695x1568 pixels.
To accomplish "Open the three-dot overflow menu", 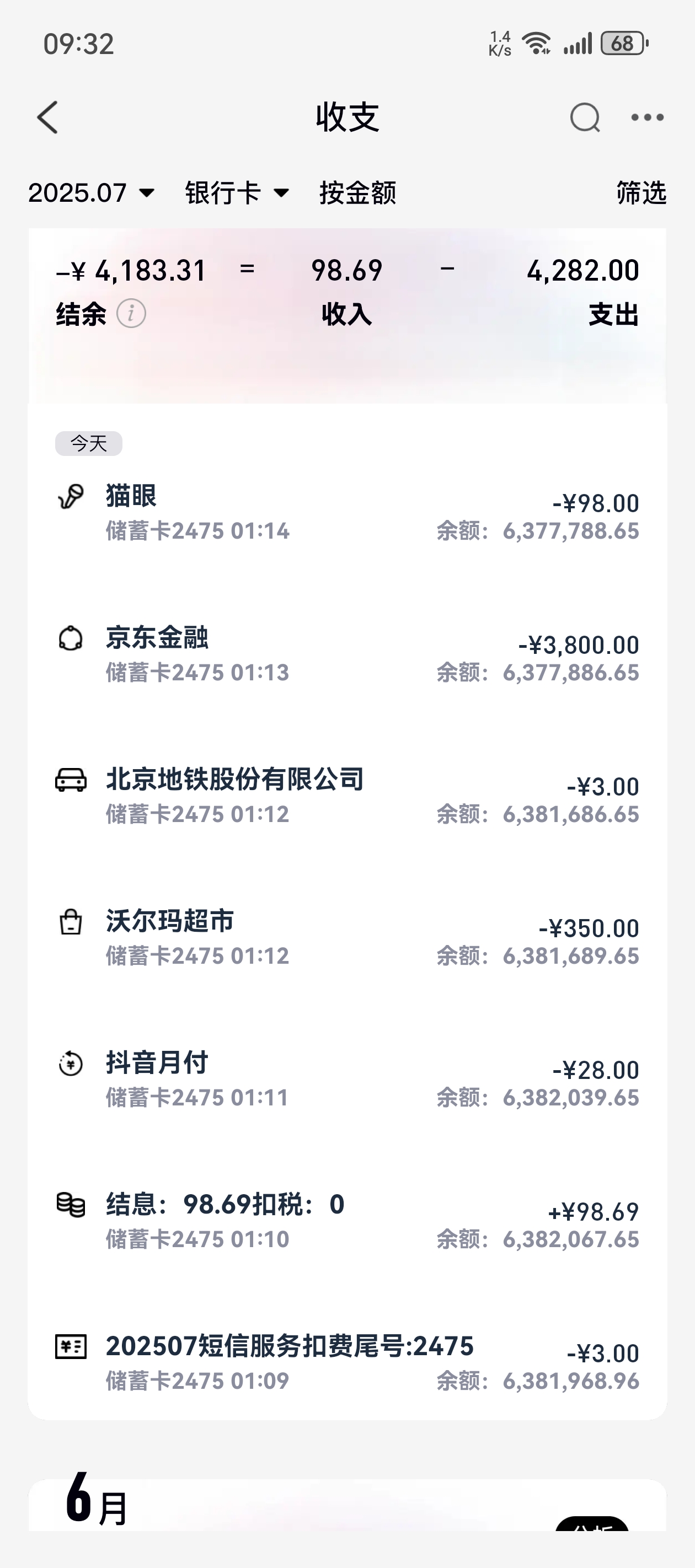I will coord(647,117).
